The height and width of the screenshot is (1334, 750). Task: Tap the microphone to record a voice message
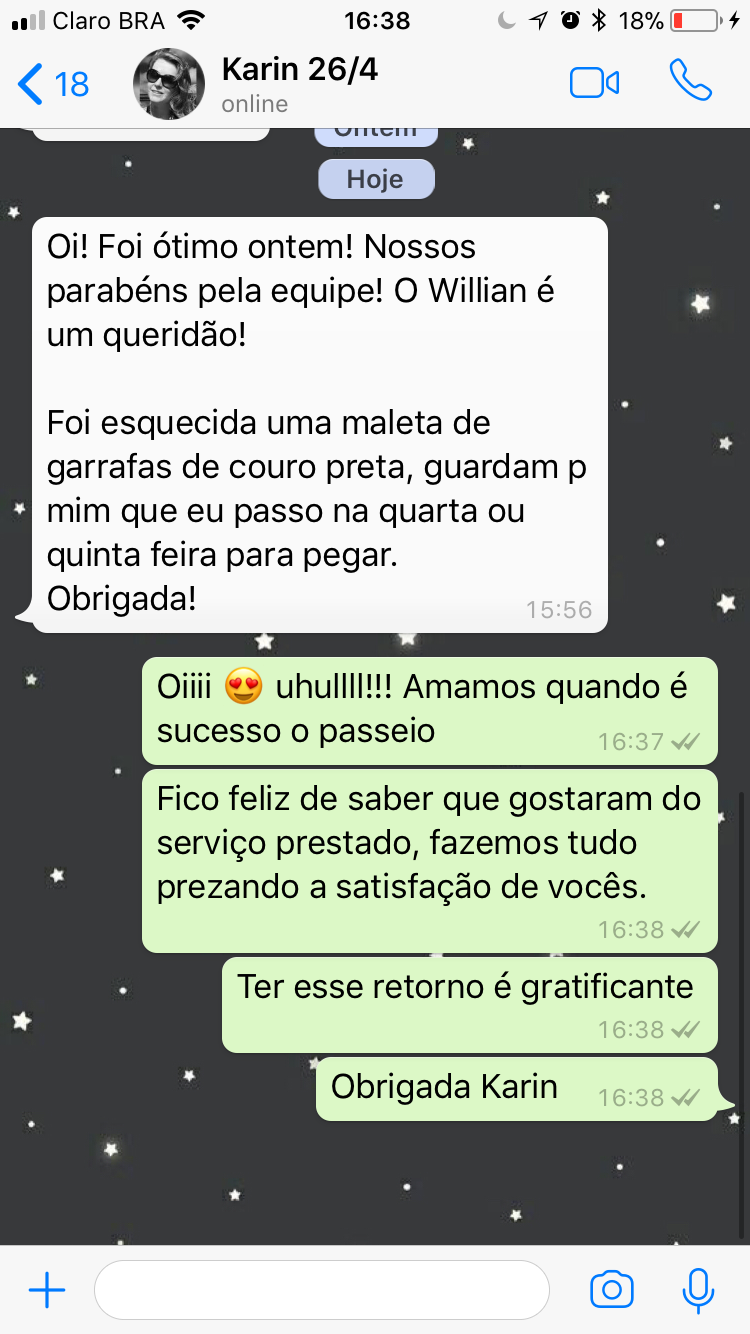point(697,1290)
